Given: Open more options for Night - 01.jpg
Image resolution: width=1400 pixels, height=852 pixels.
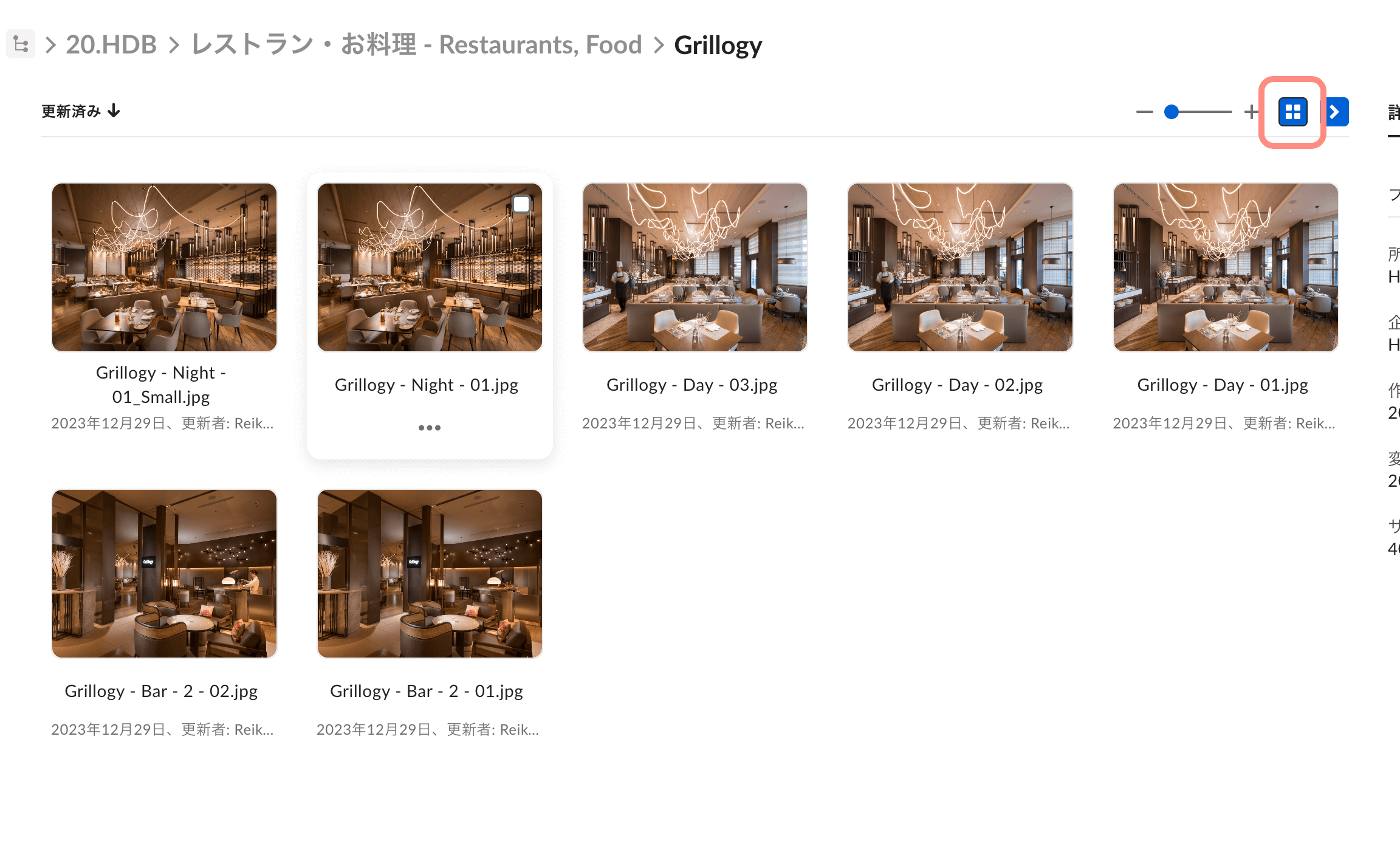Looking at the screenshot, I should click(x=430, y=428).
